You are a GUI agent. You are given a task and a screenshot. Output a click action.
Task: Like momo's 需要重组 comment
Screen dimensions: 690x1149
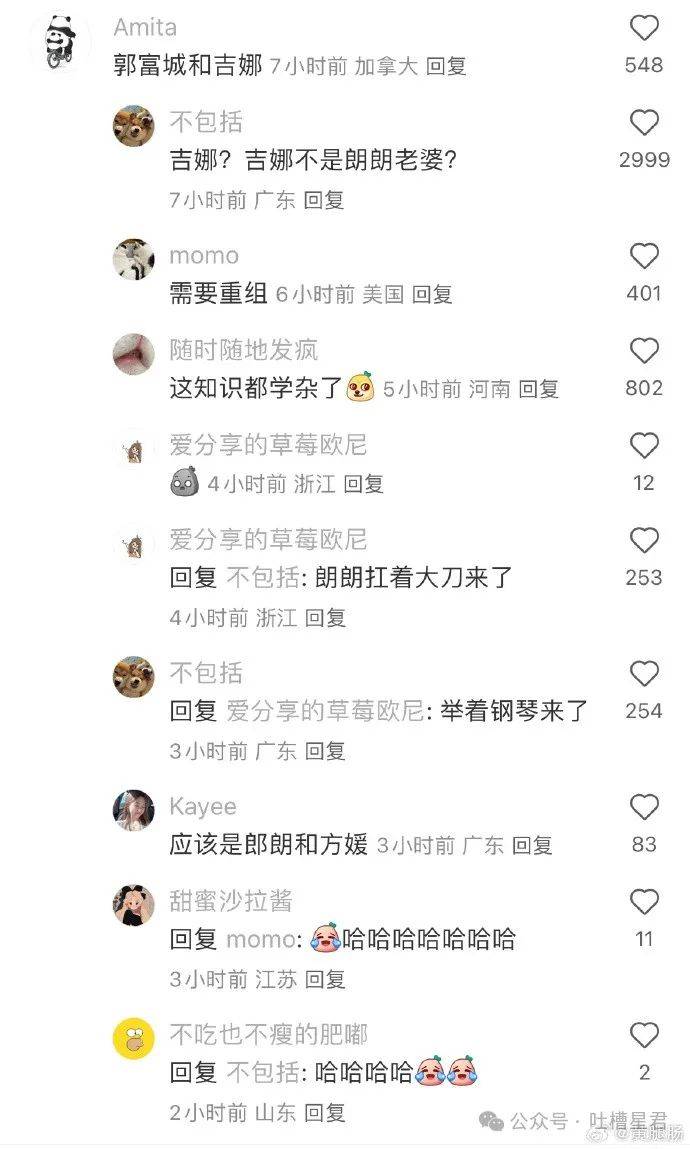coord(644,257)
